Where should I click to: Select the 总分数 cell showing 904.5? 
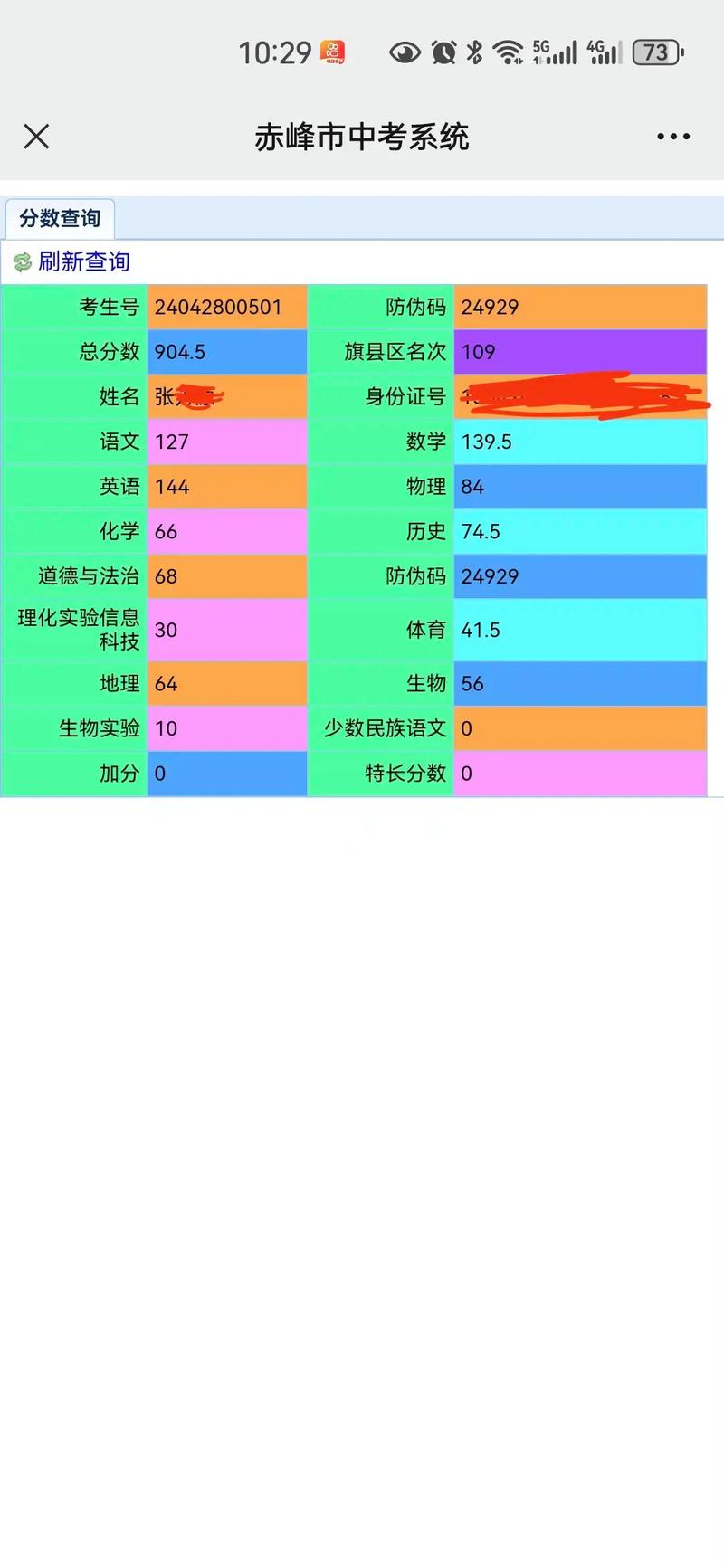(227, 352)
